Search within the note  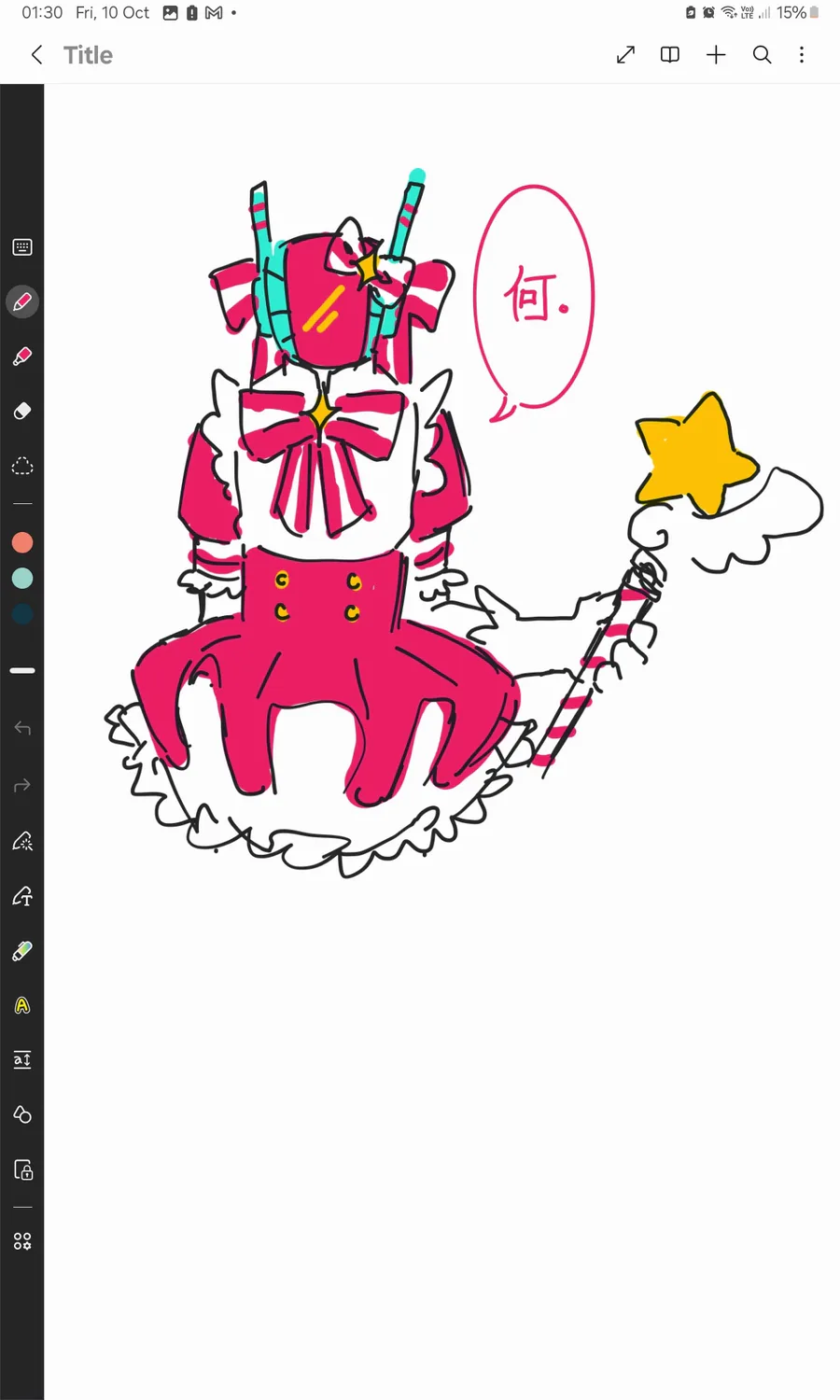coord(762,55)
